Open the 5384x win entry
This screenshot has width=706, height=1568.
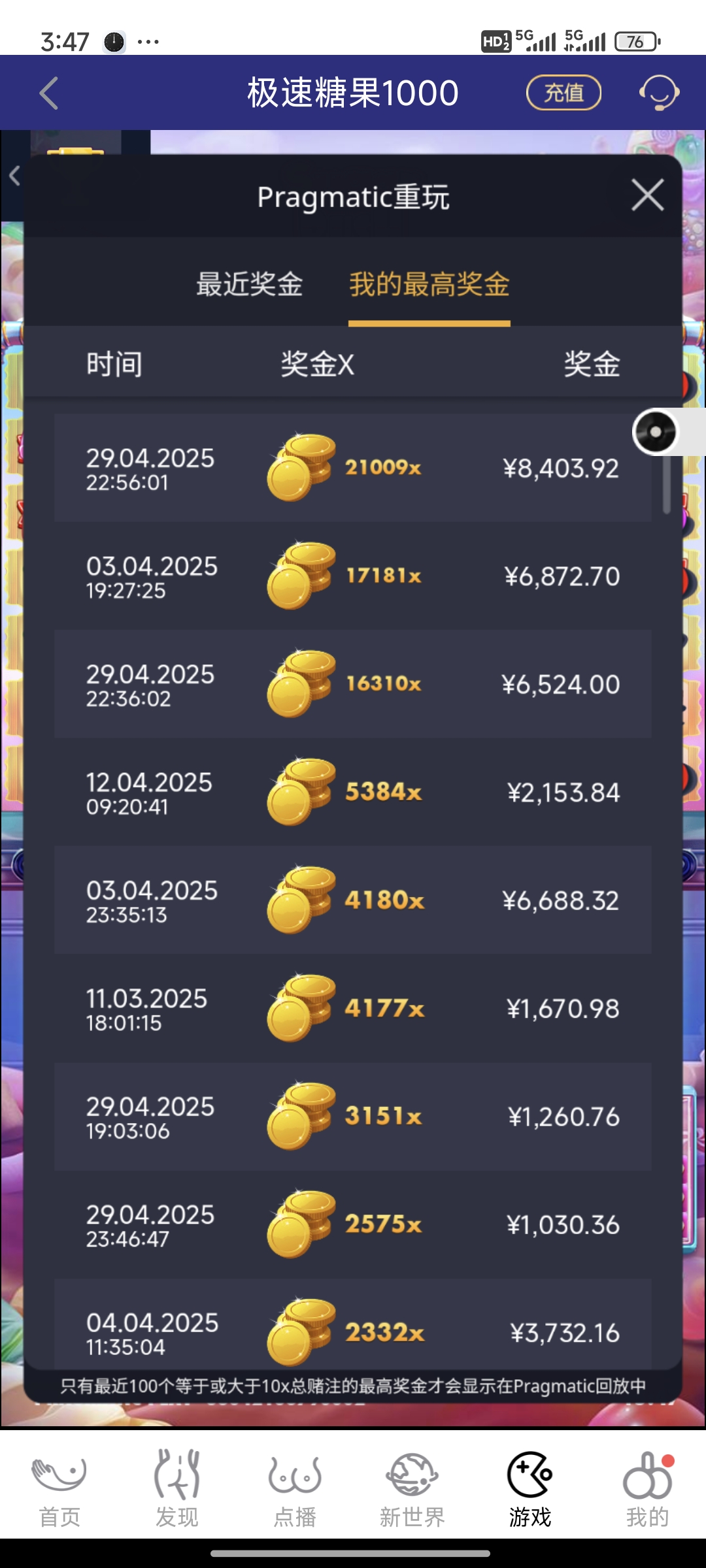tap(353, 792)
